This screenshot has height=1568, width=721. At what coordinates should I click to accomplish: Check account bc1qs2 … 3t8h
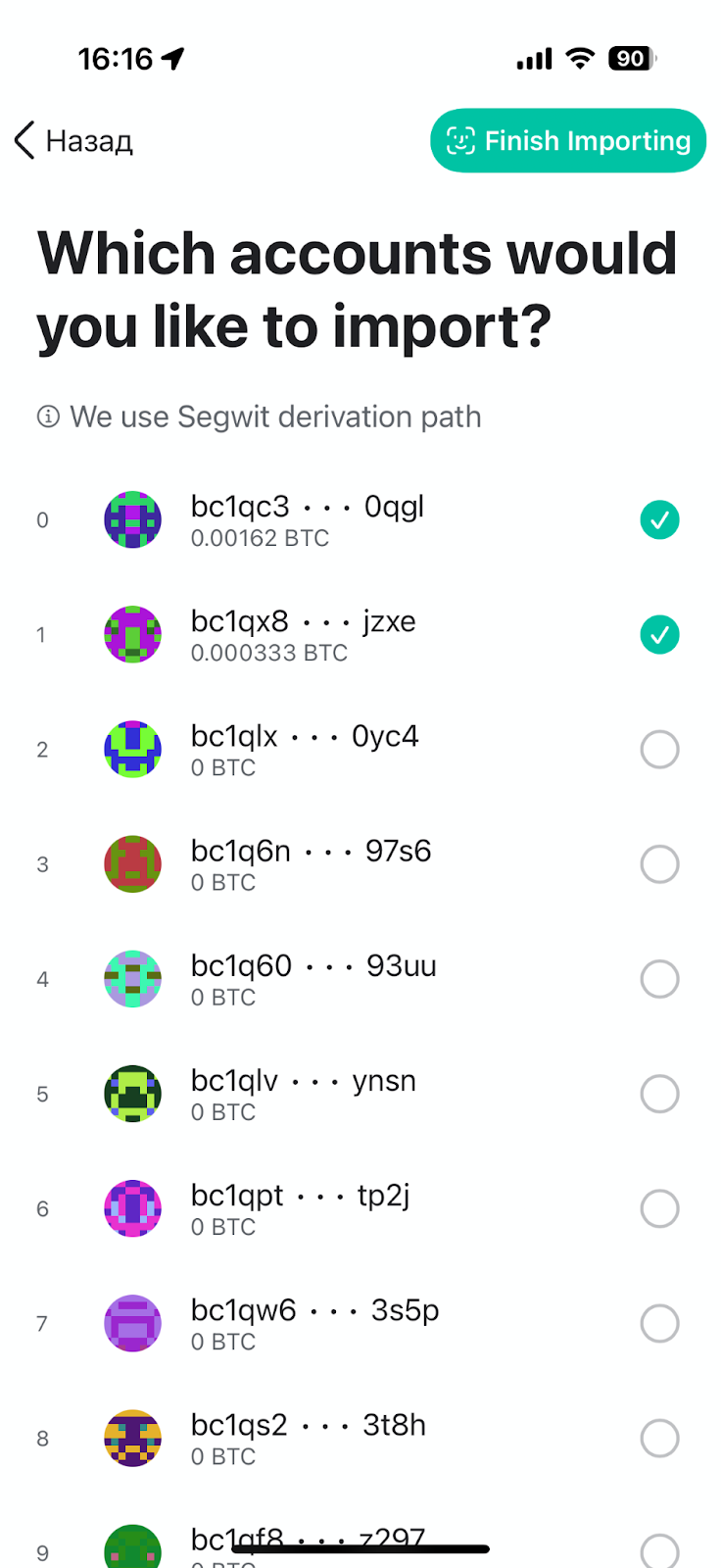point(659,1438)
